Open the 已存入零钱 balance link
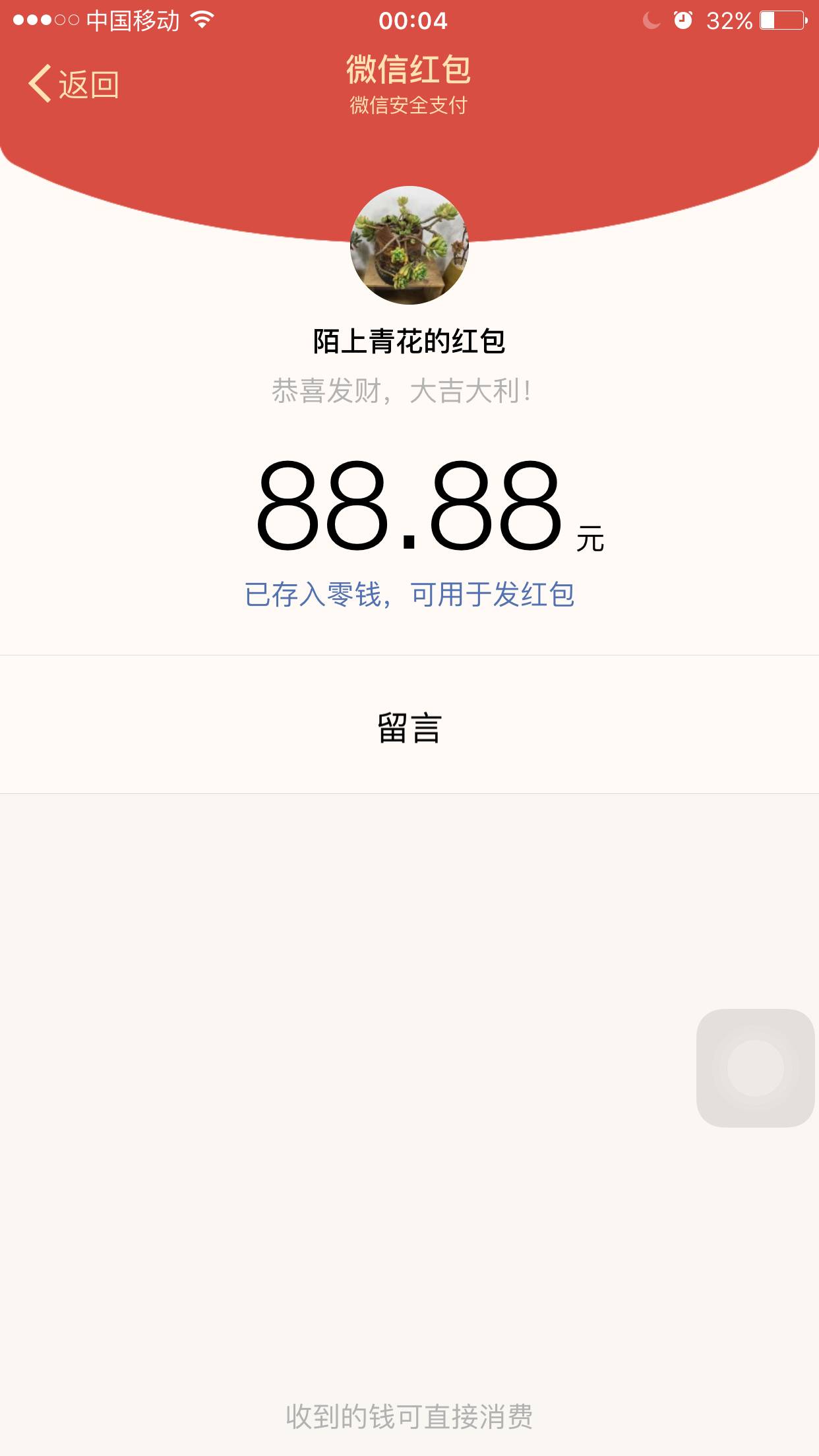The image size is (819, 1456). pyautogui.click(x=409, y=595)
